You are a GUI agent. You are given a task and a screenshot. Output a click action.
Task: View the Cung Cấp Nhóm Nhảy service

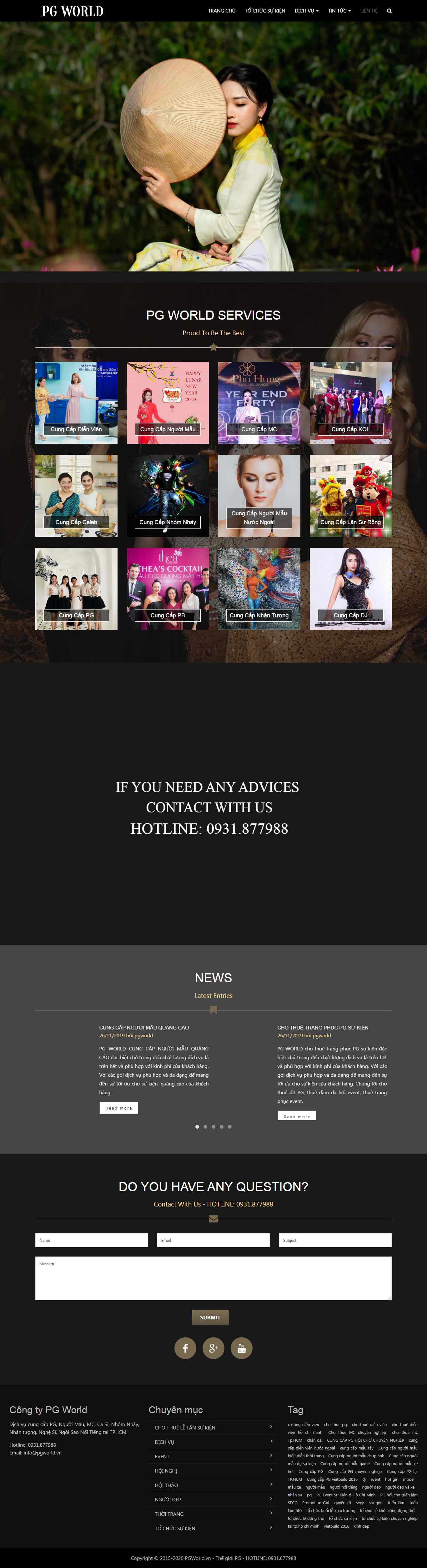coord(168,495)
